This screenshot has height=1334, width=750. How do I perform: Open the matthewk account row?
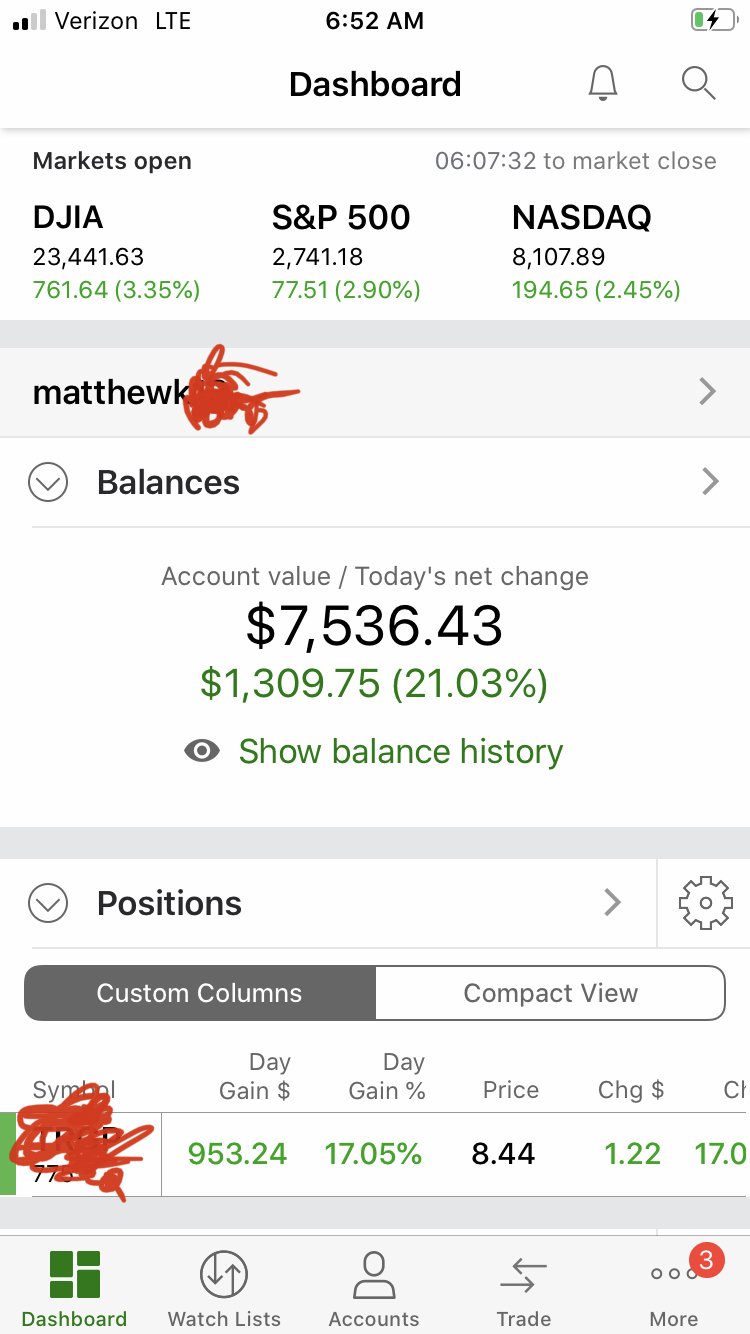[375, 392]
